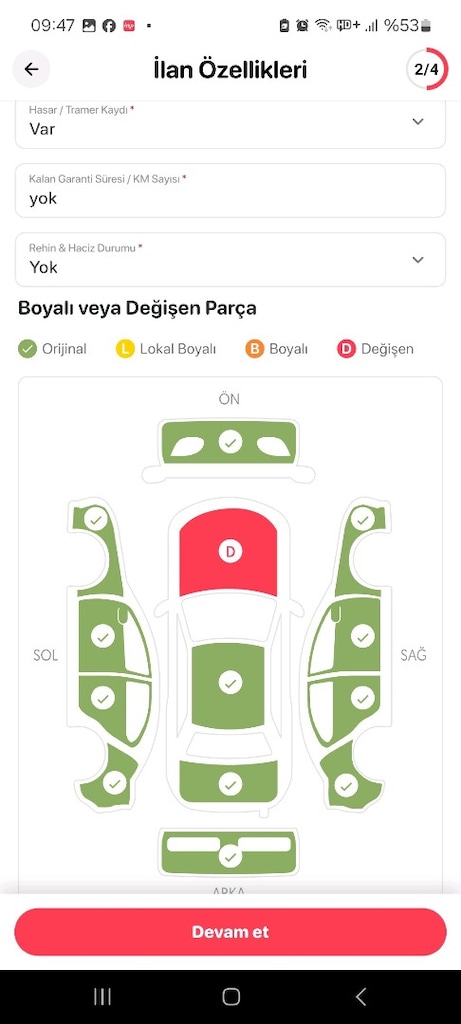This screenshot has height=1024, width=461.
Task: Edit the Kalan Garanti Süresi field
Action: click(x=230, y=190)
